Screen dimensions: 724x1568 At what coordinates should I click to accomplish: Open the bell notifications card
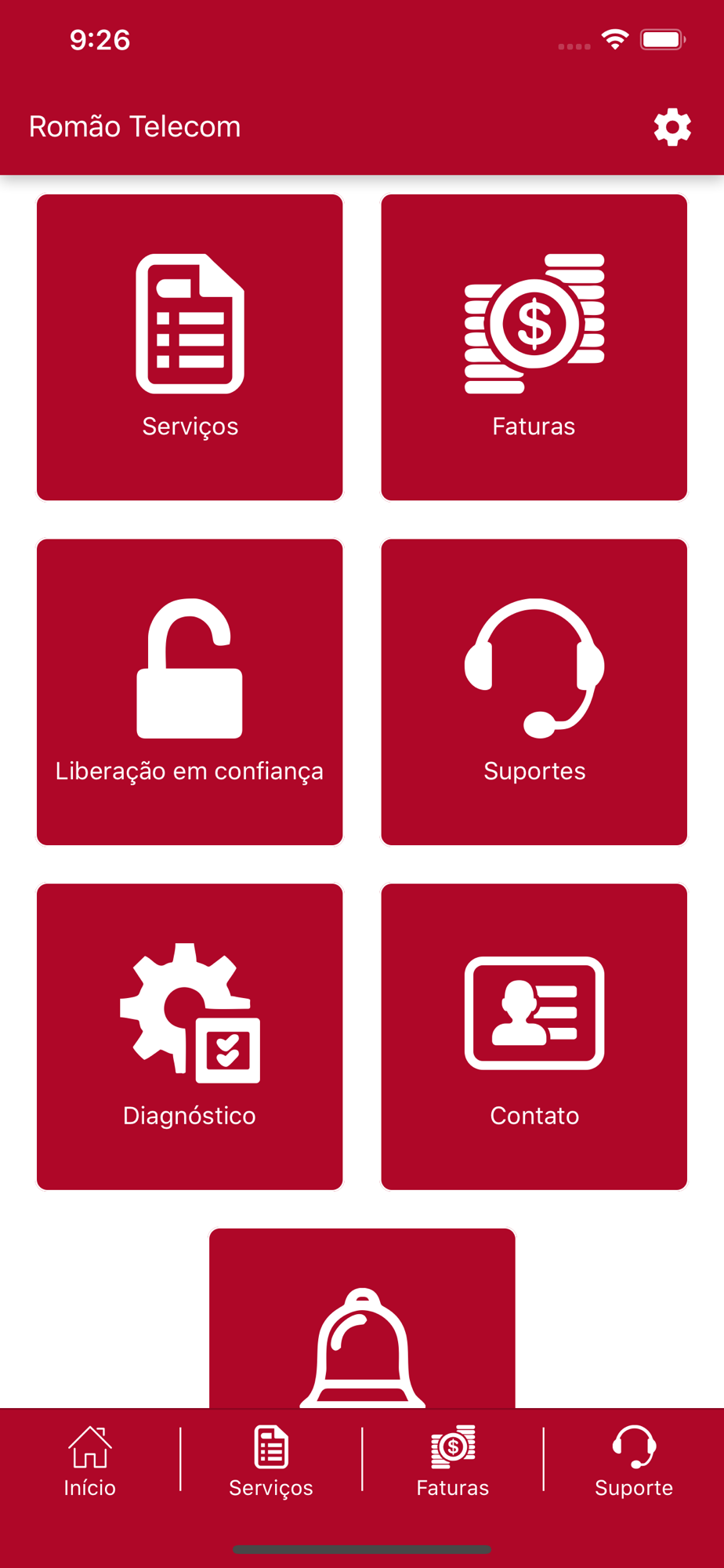362,1318
